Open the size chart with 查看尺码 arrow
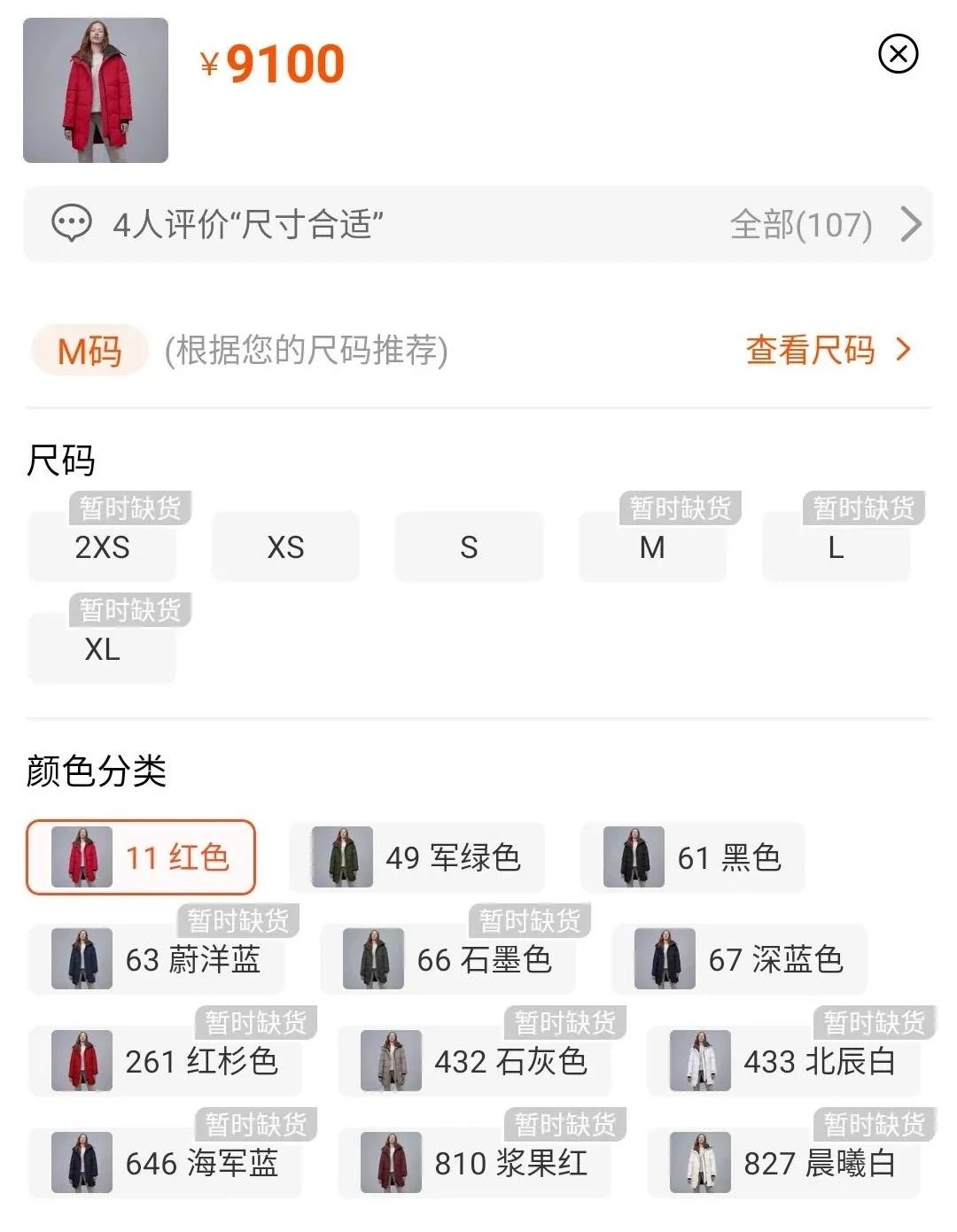 809,349
